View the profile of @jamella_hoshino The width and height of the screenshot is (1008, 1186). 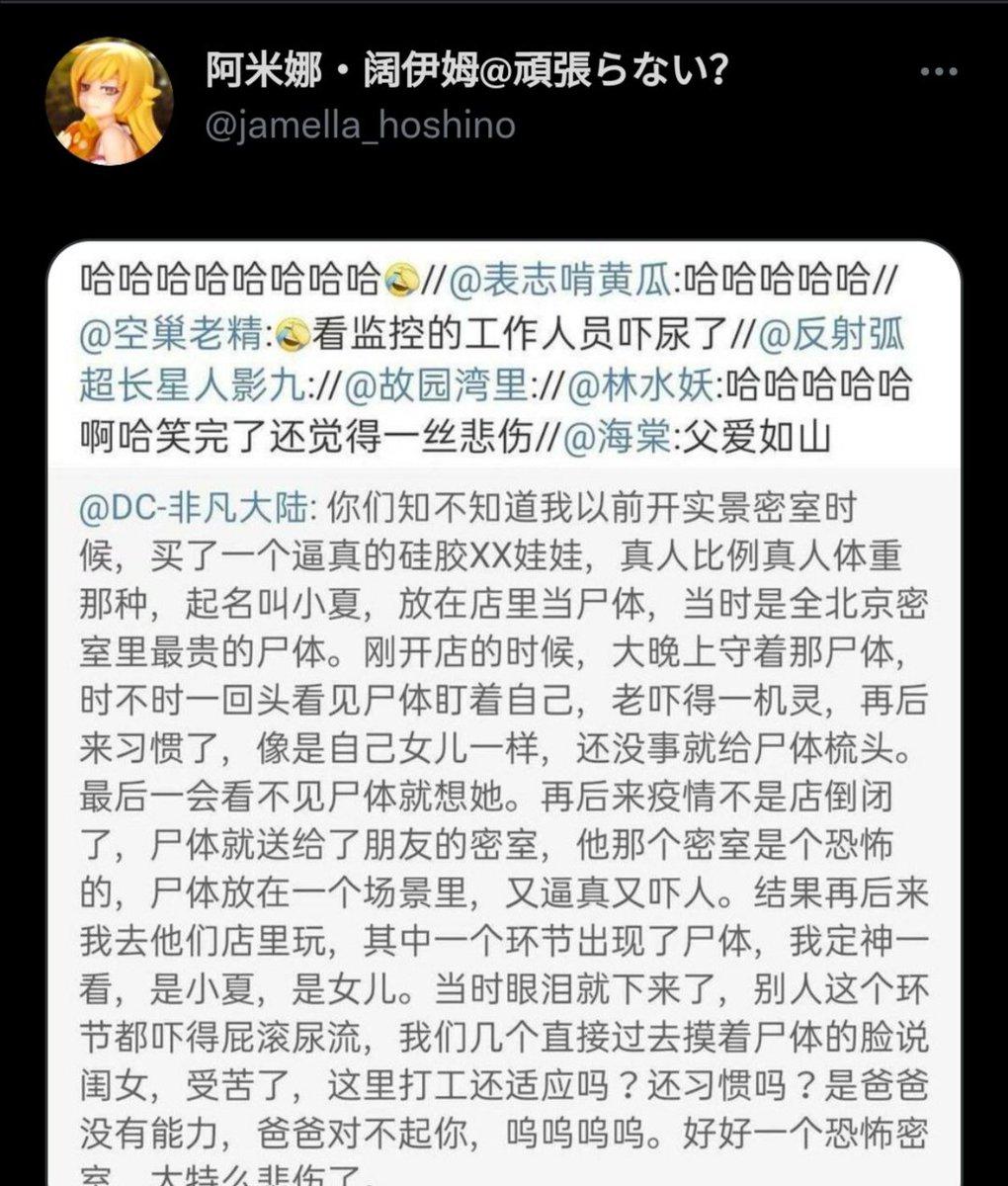click(x=360, y=126)
